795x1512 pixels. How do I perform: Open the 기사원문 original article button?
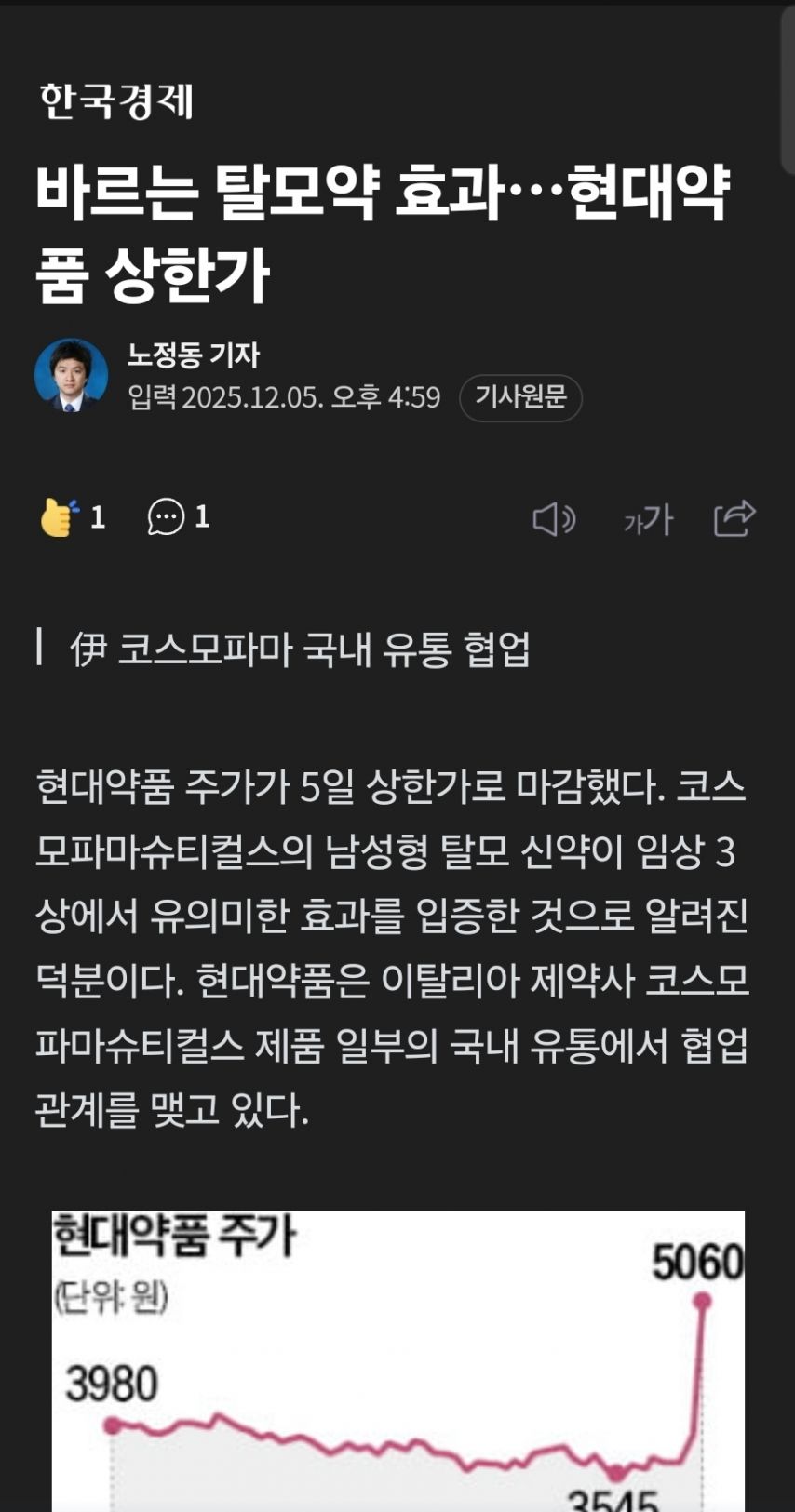click(x=520, y=398)
